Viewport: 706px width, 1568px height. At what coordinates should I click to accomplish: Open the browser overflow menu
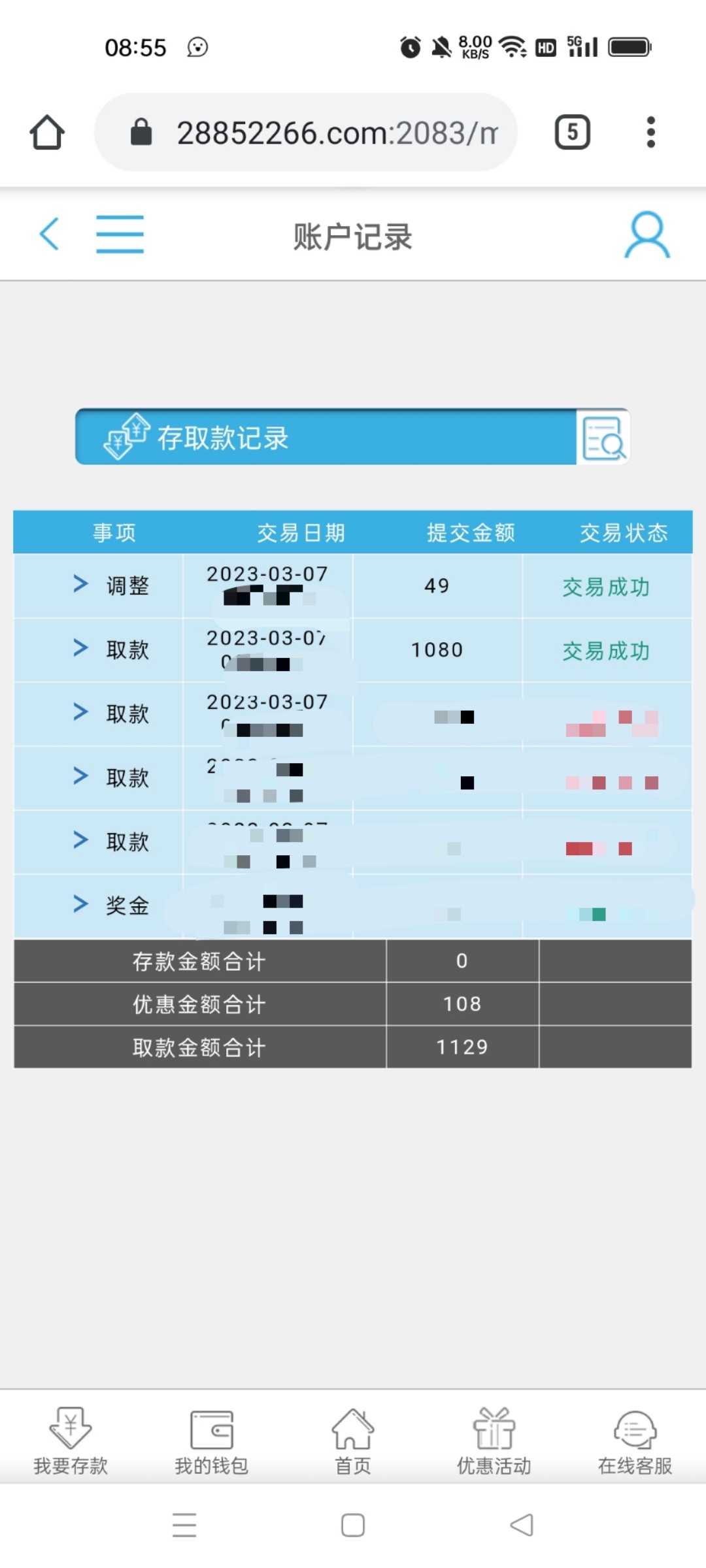pos(650,133)
